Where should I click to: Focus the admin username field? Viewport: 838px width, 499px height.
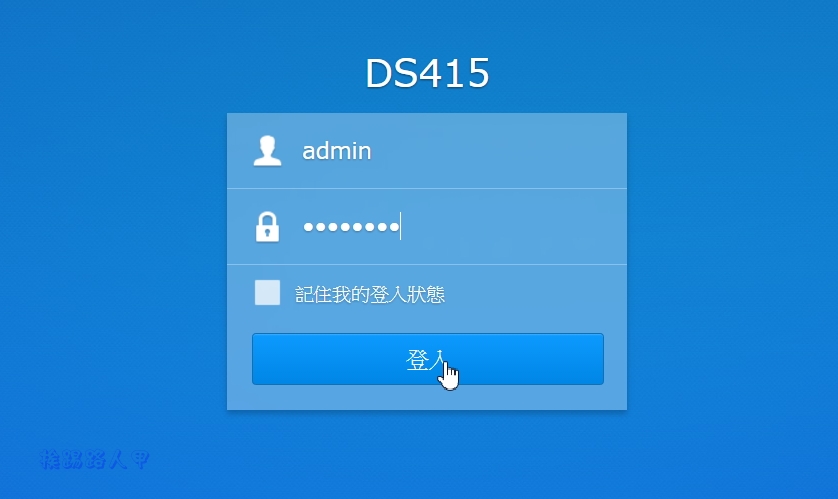440,151
